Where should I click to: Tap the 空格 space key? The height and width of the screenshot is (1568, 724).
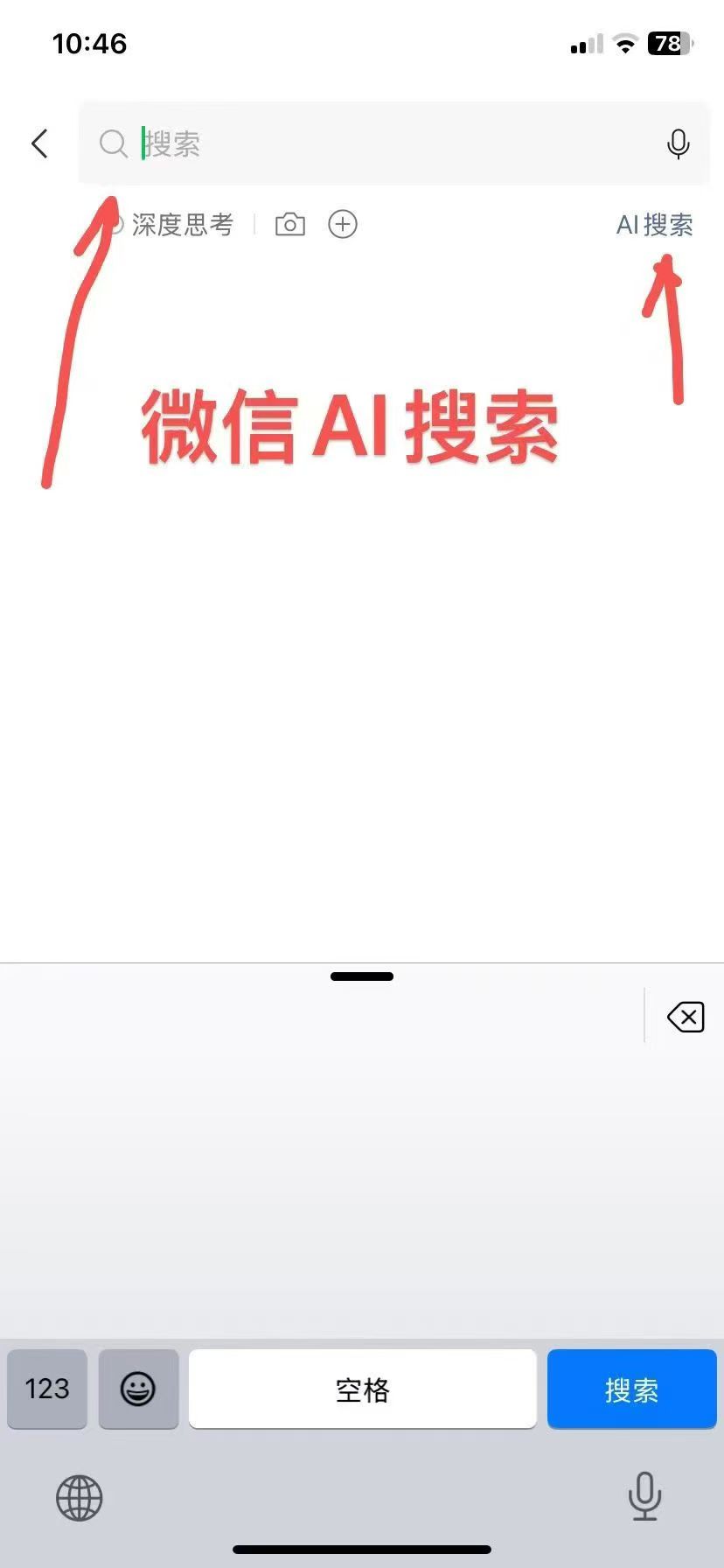362,1389
